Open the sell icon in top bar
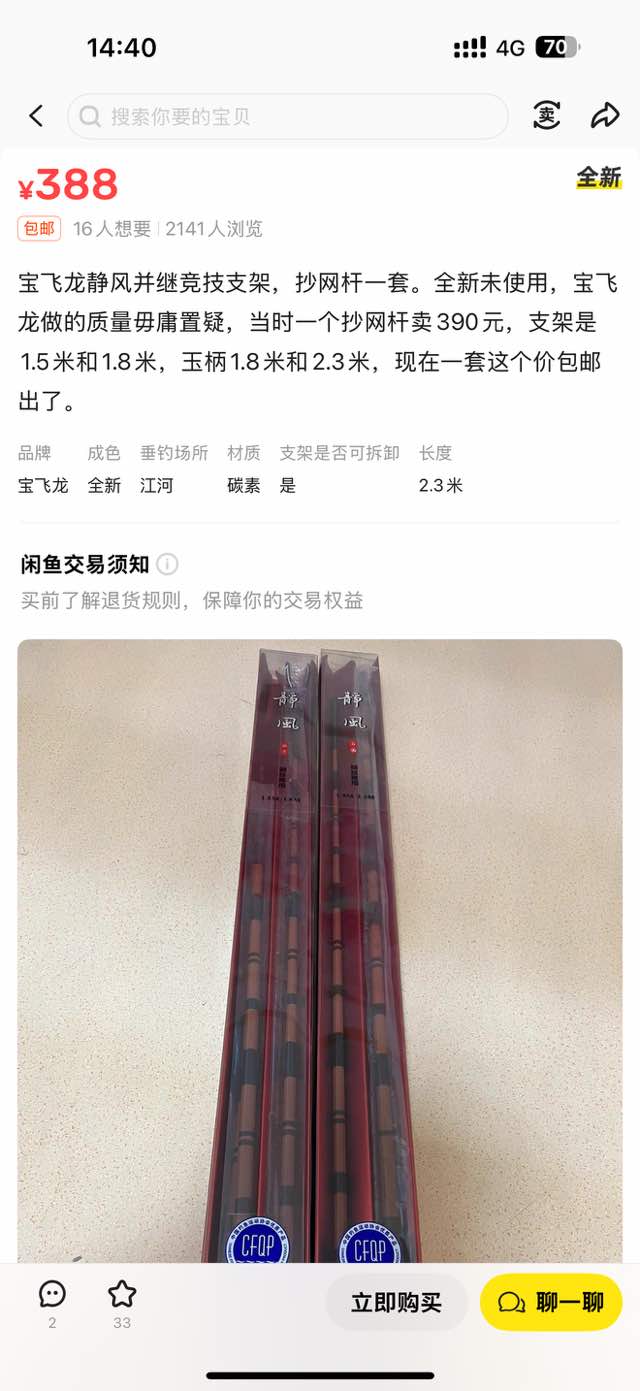Image resolution: width=640 pixels, height=1391 pixels. tap(546, 116)
